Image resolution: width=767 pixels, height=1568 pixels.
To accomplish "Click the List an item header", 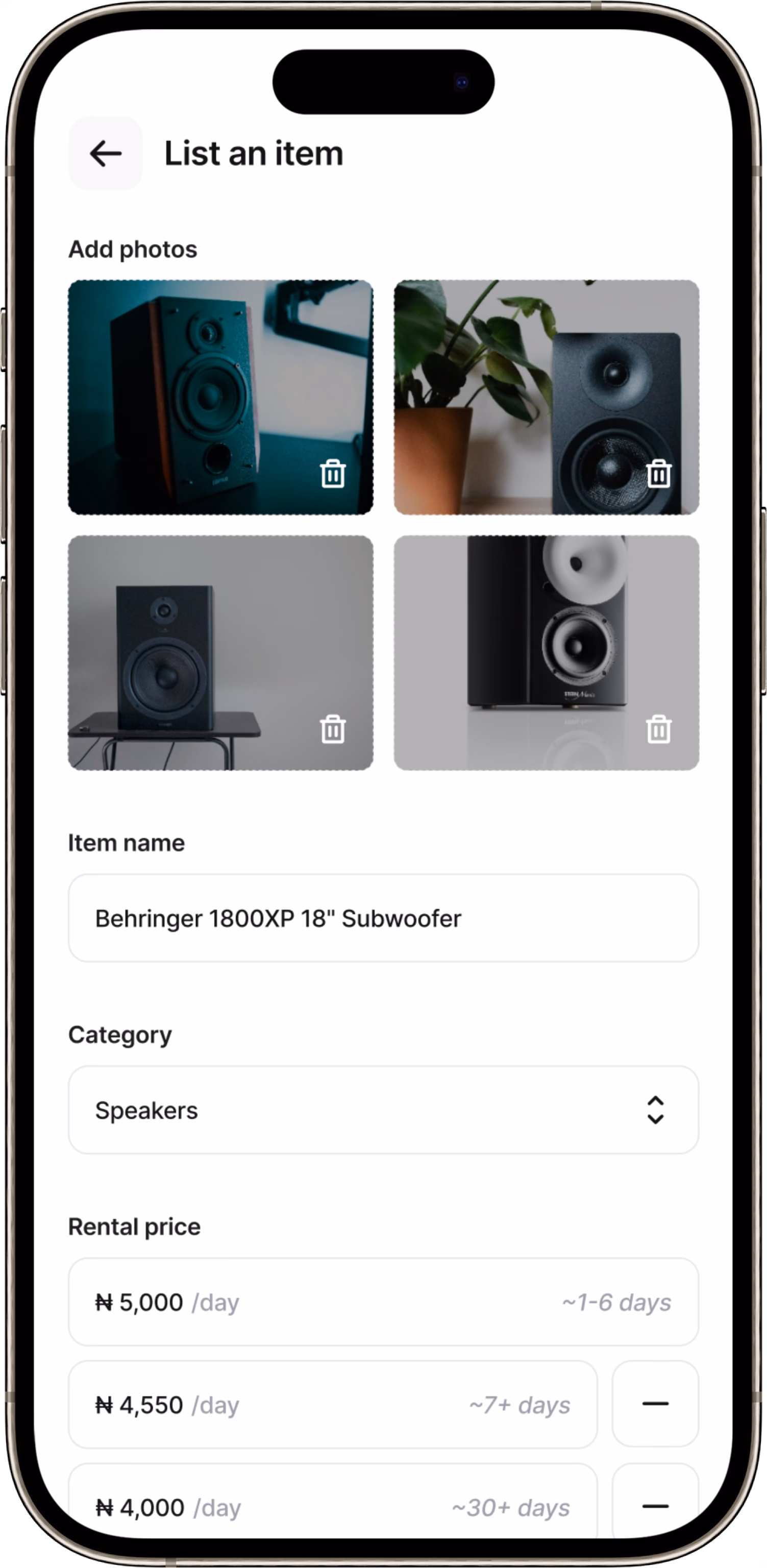I will coord(253,154).
